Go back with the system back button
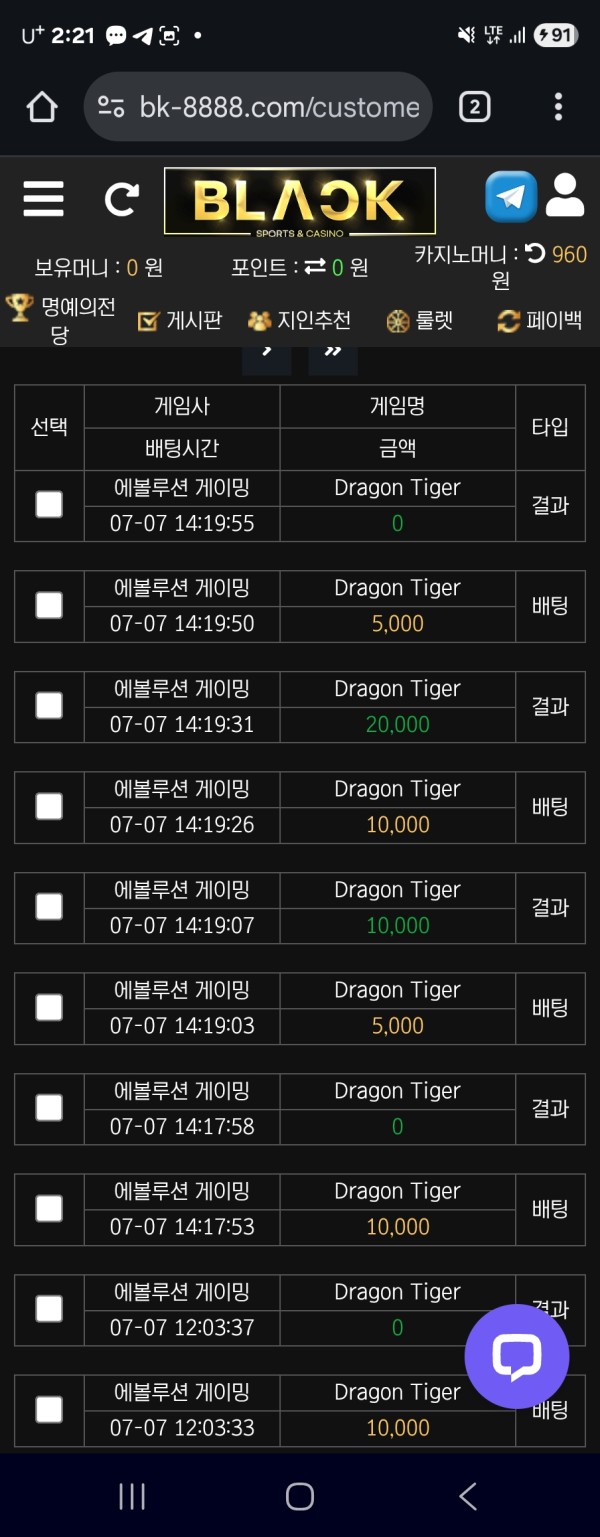 tap(467, 1496)
